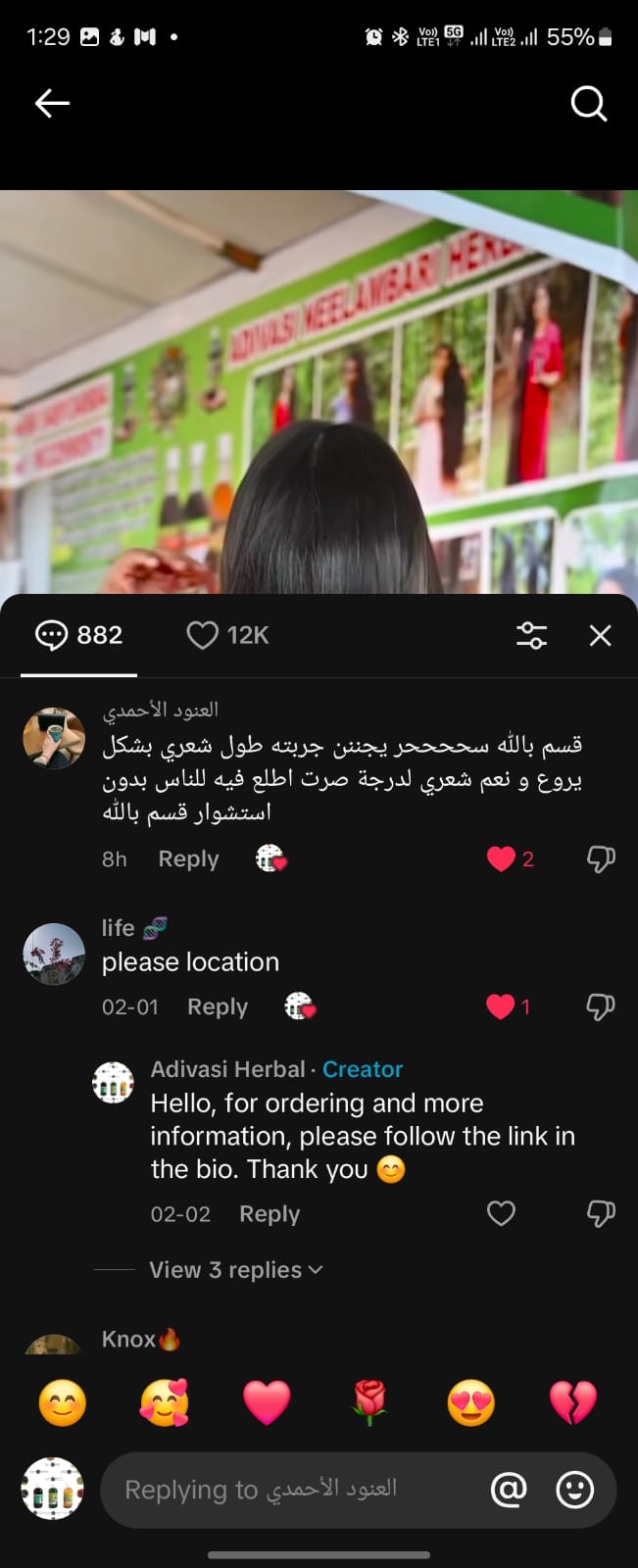The width and height of the screenshot is (638, 1568).
Task: Open the comment filter settings icon
Action: pyautogui.click(x=531, y=635)
